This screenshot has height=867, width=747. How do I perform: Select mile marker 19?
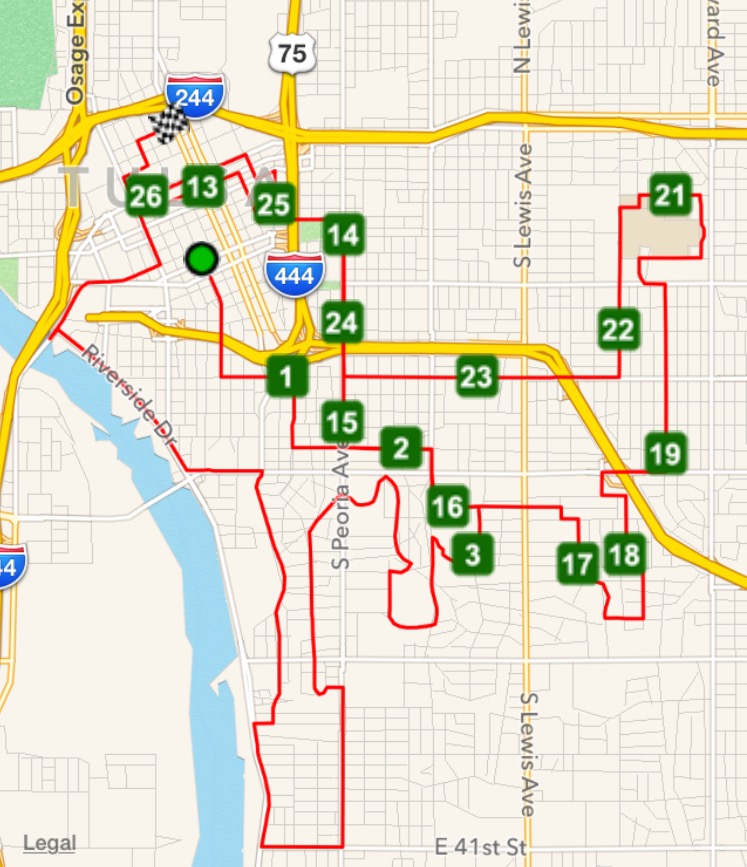click(663, 454)
